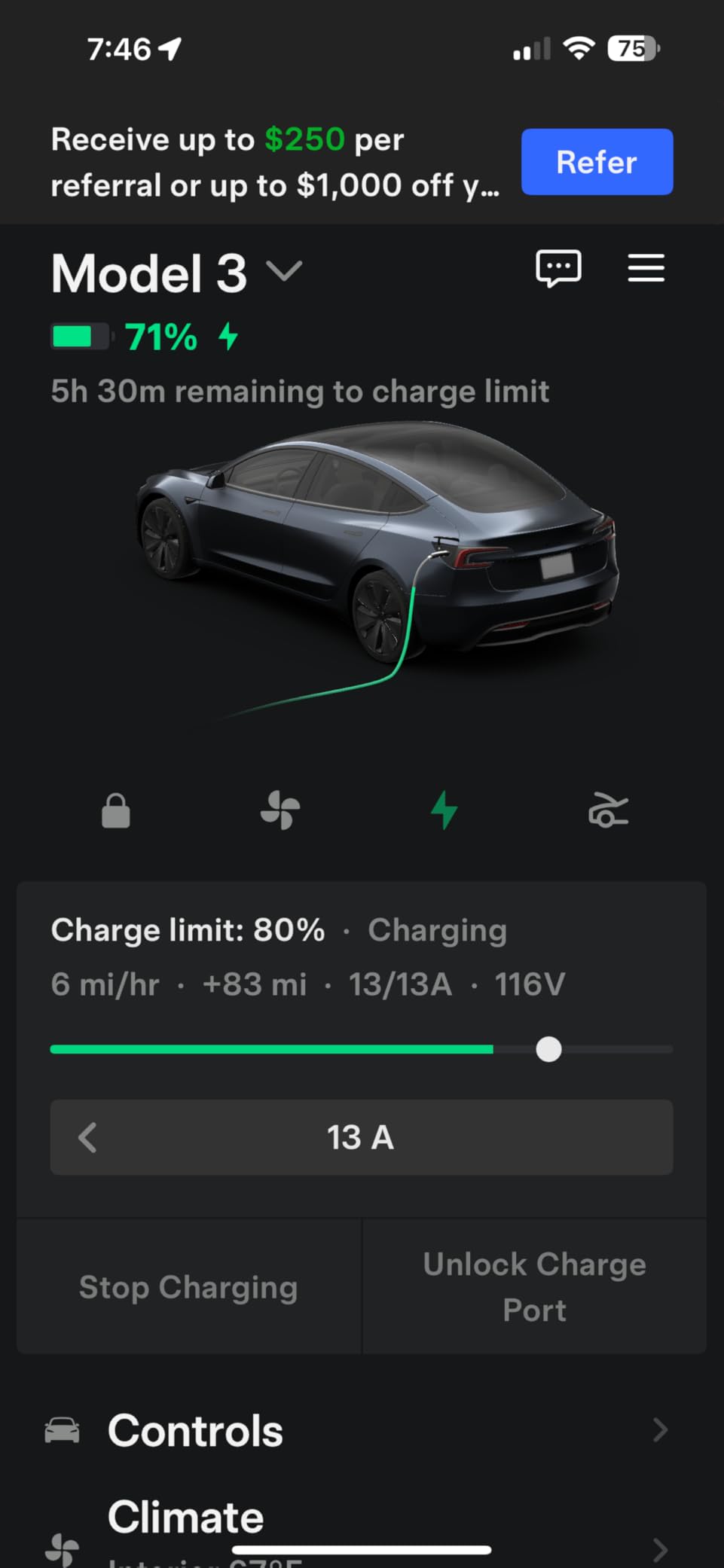Open messages via the chat bubble icon
This screenshot has width=724, height=1568.
[558, 269]
